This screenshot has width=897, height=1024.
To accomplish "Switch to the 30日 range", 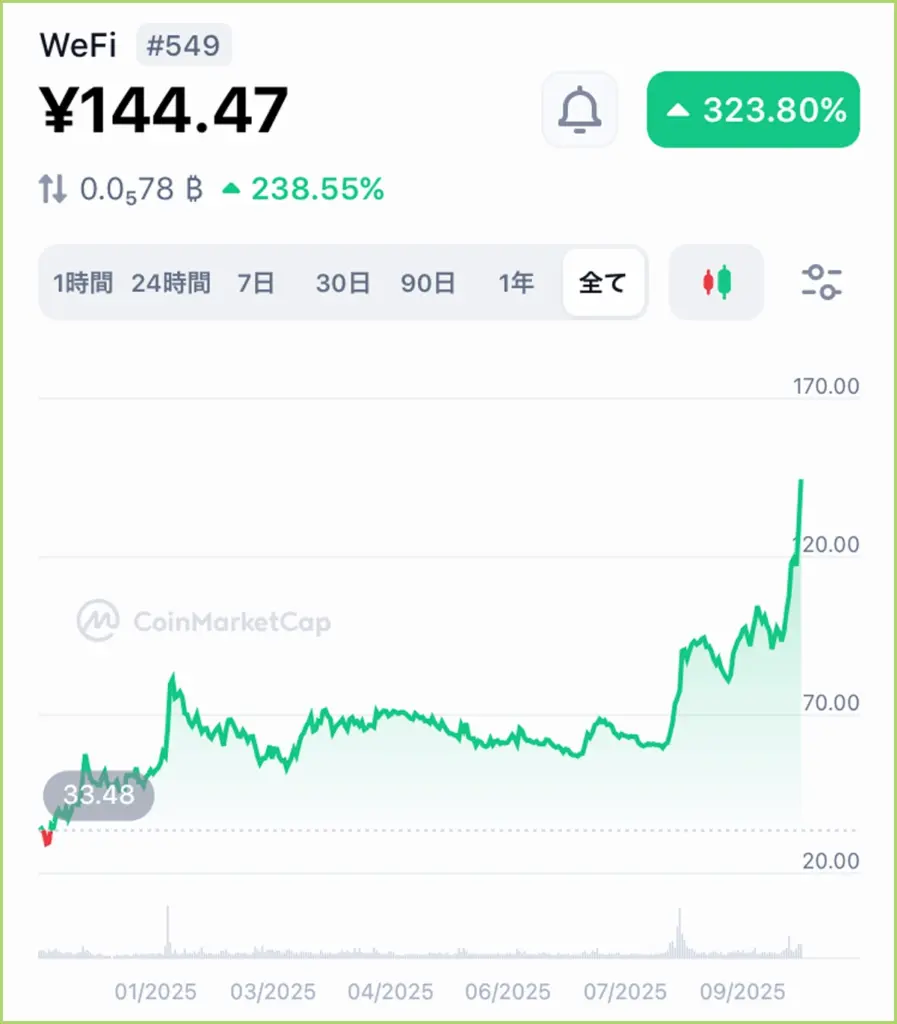I will (x=343, y=283).
